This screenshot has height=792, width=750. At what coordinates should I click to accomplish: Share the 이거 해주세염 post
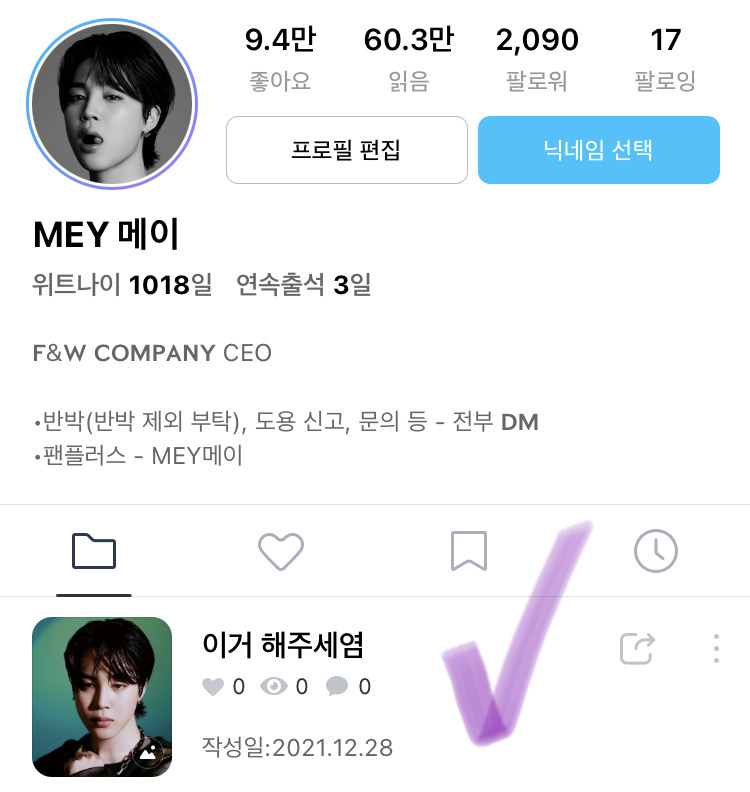[637, 648]
